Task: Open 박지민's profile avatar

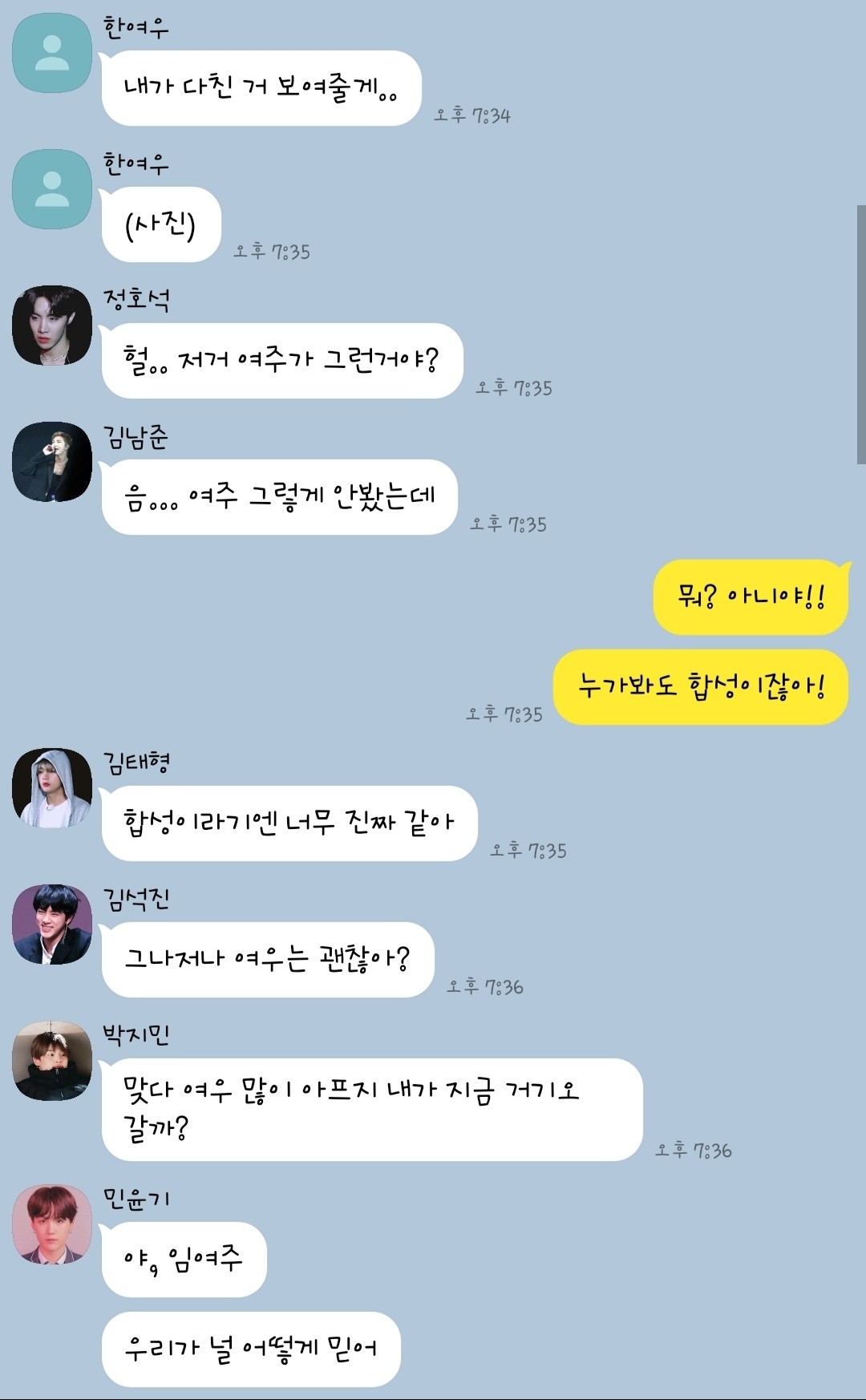Action: tap(52, 1060)
